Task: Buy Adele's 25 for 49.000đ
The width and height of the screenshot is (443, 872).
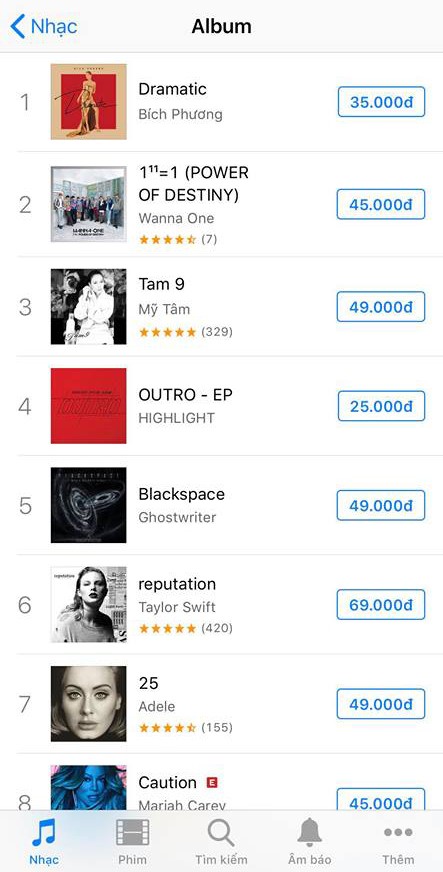Action: pos(381,703)
